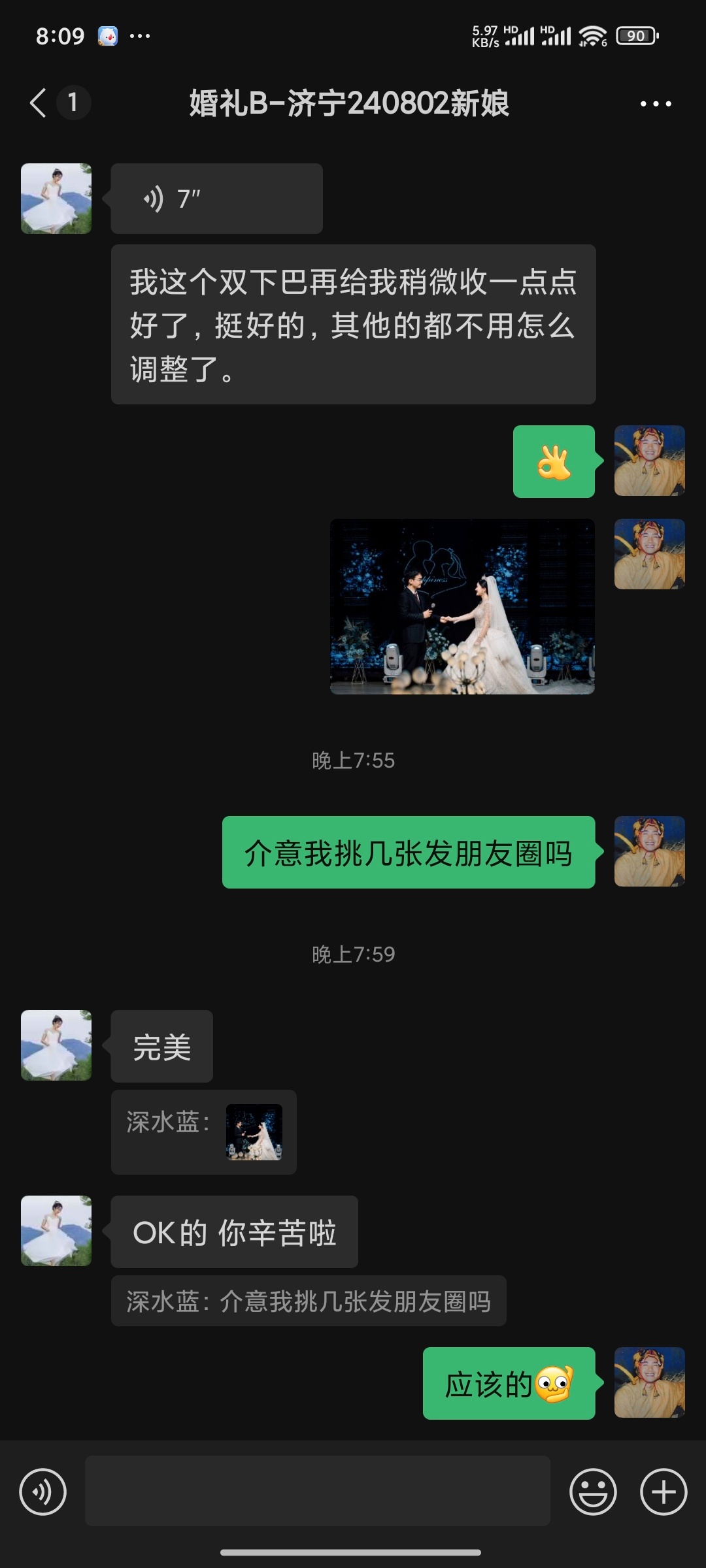This screenshot has height=1568, width=706.
Task: Play the 7-second voice message
Action: pyautogui.click(x=216, y=199)
